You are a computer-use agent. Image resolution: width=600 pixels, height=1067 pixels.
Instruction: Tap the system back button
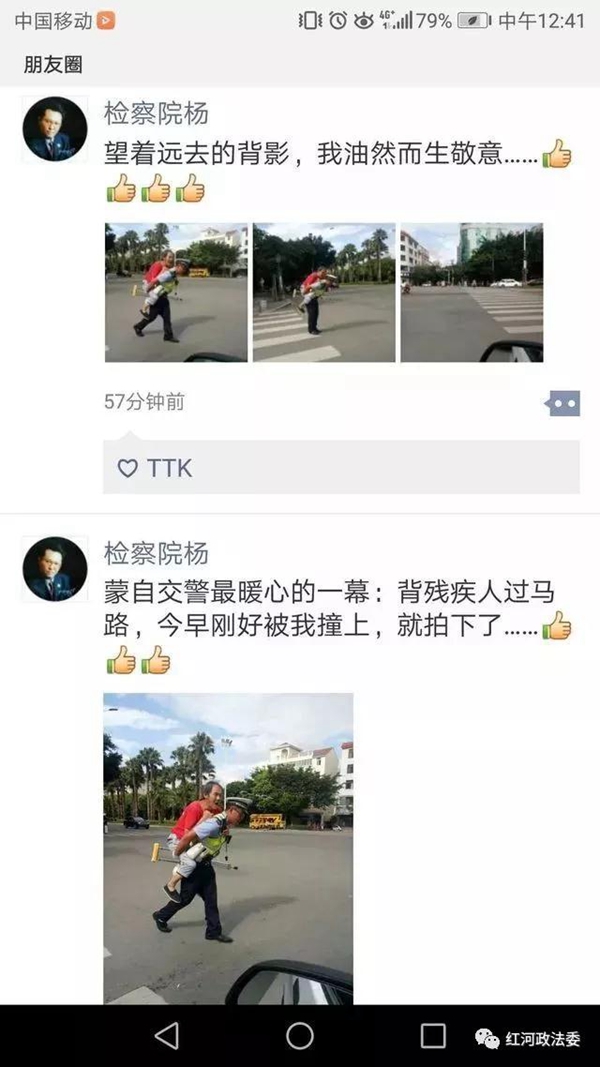(167, 1036)
